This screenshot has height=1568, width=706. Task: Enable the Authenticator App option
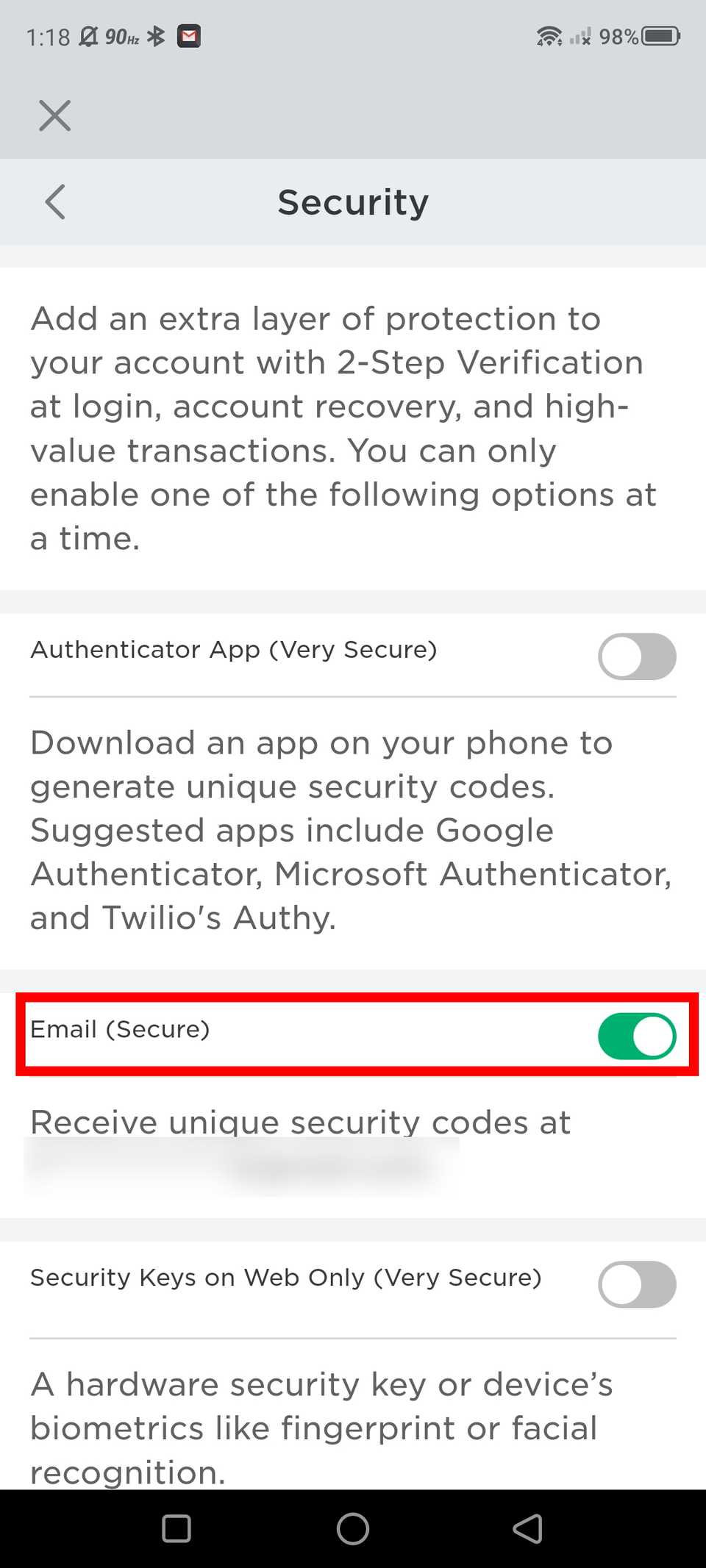[x=637, y=656]
